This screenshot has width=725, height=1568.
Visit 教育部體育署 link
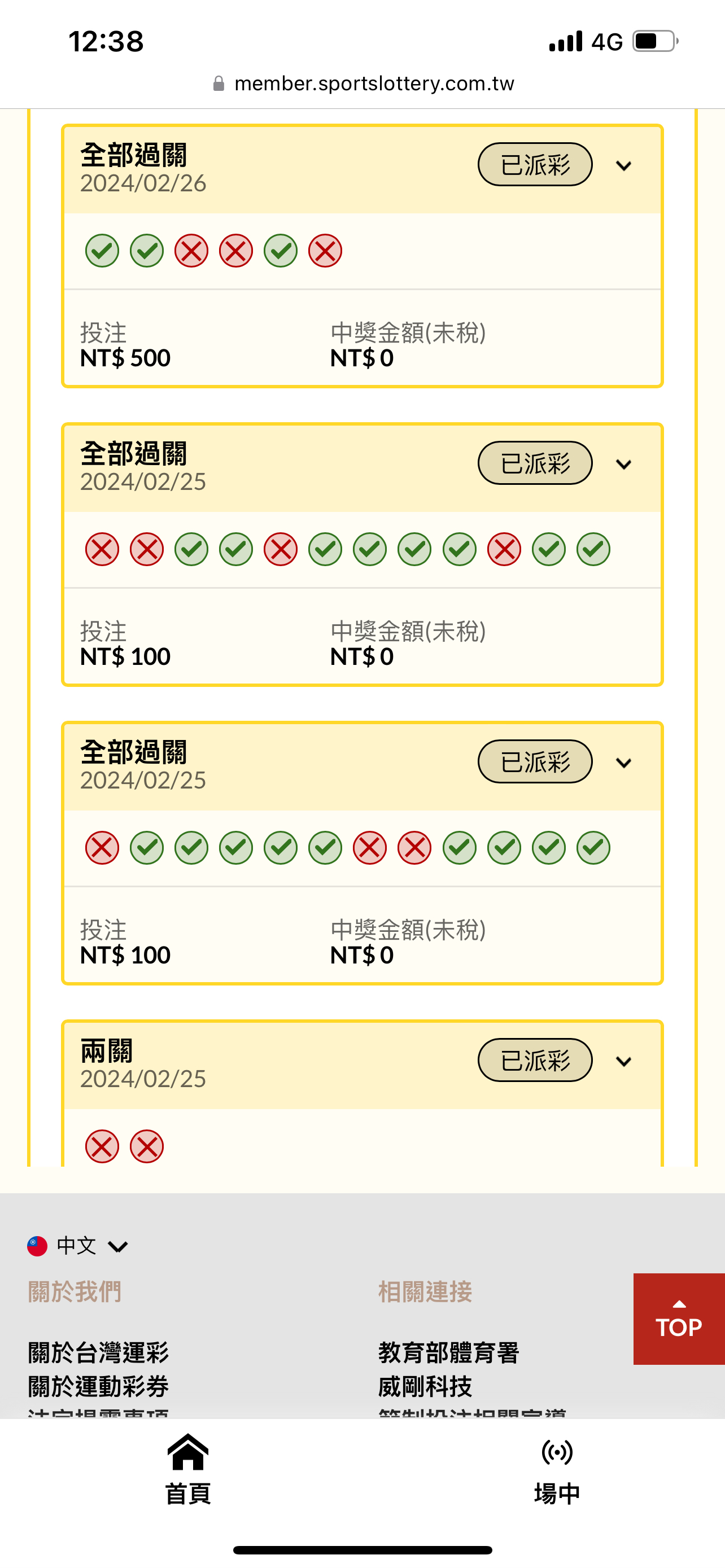click(x=449, y=1352)
